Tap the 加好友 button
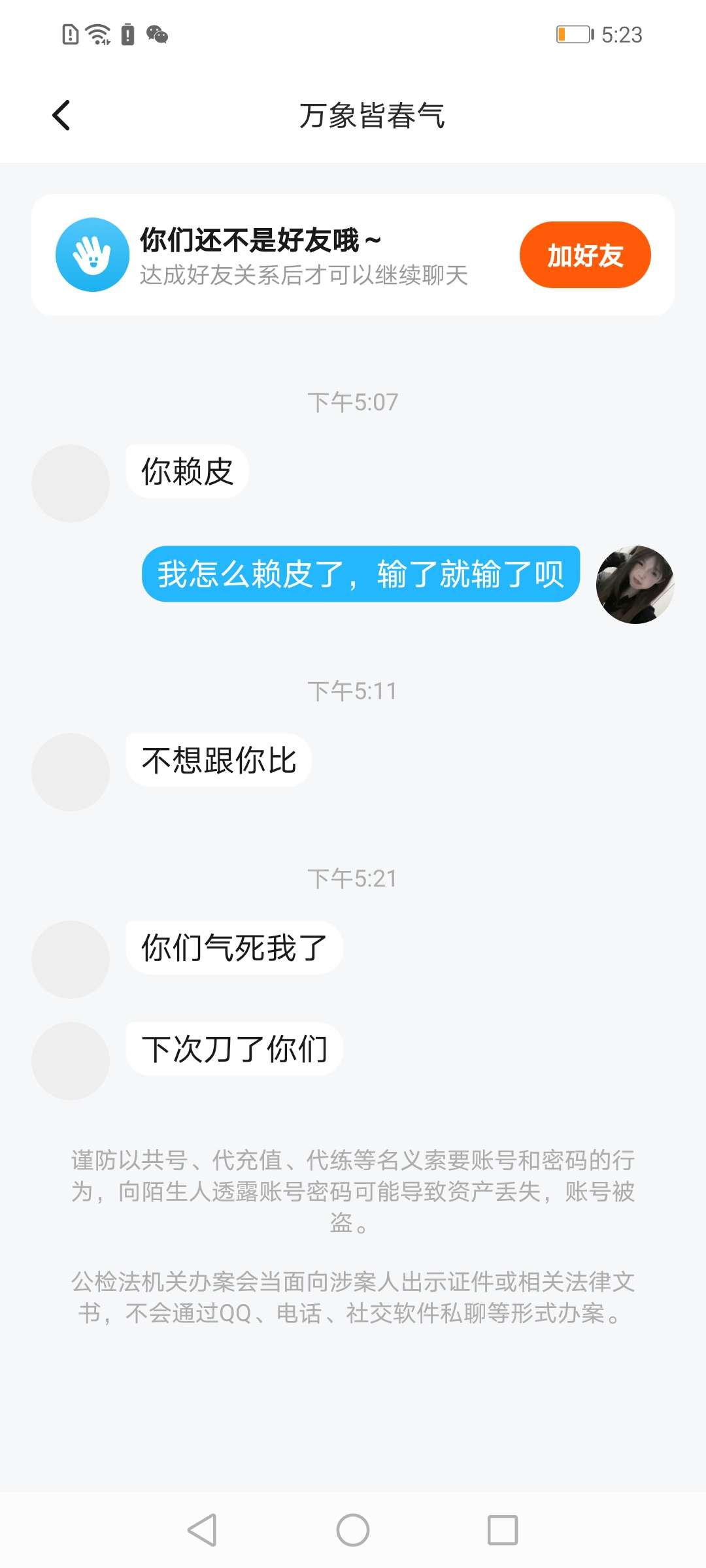 pos(584,255)
